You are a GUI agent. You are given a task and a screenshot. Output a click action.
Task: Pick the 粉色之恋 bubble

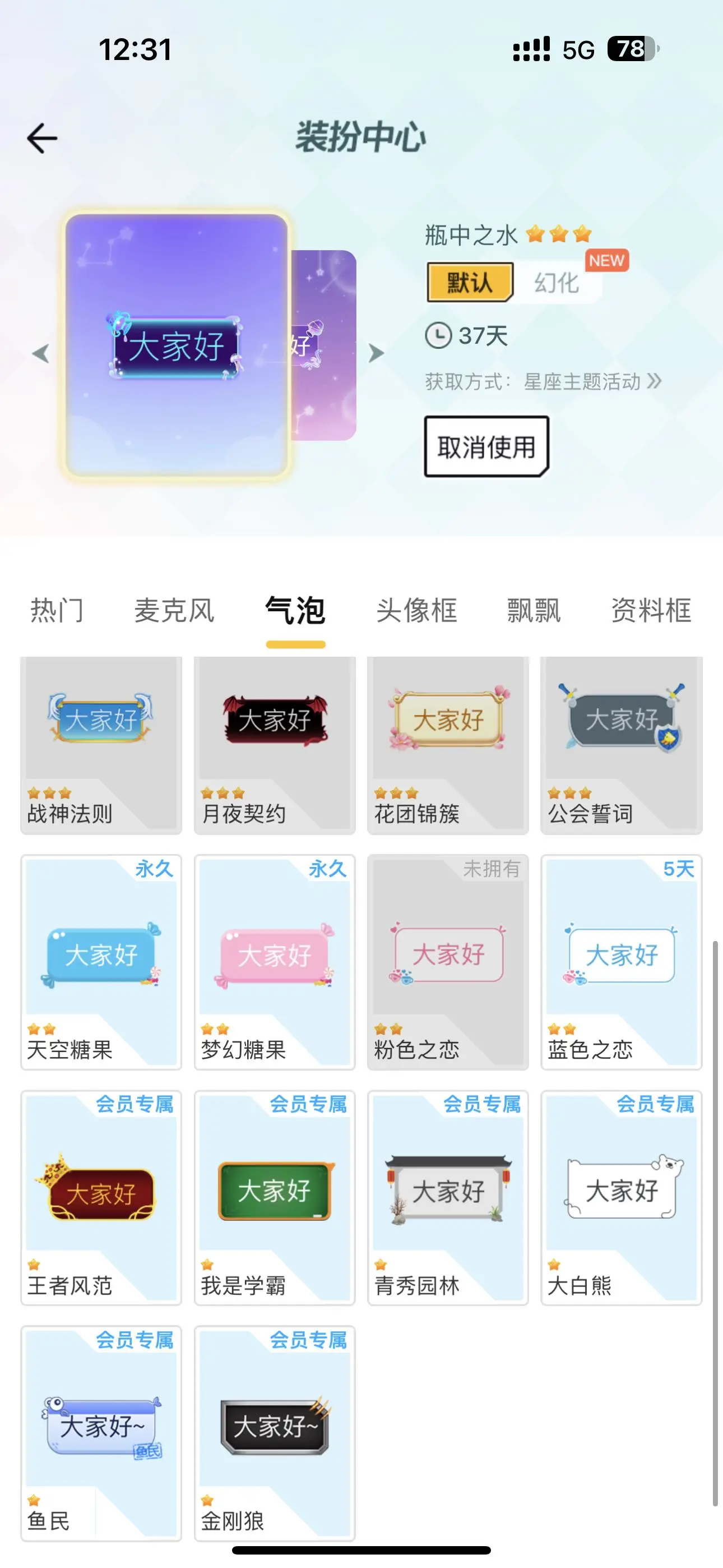[448, 962]
